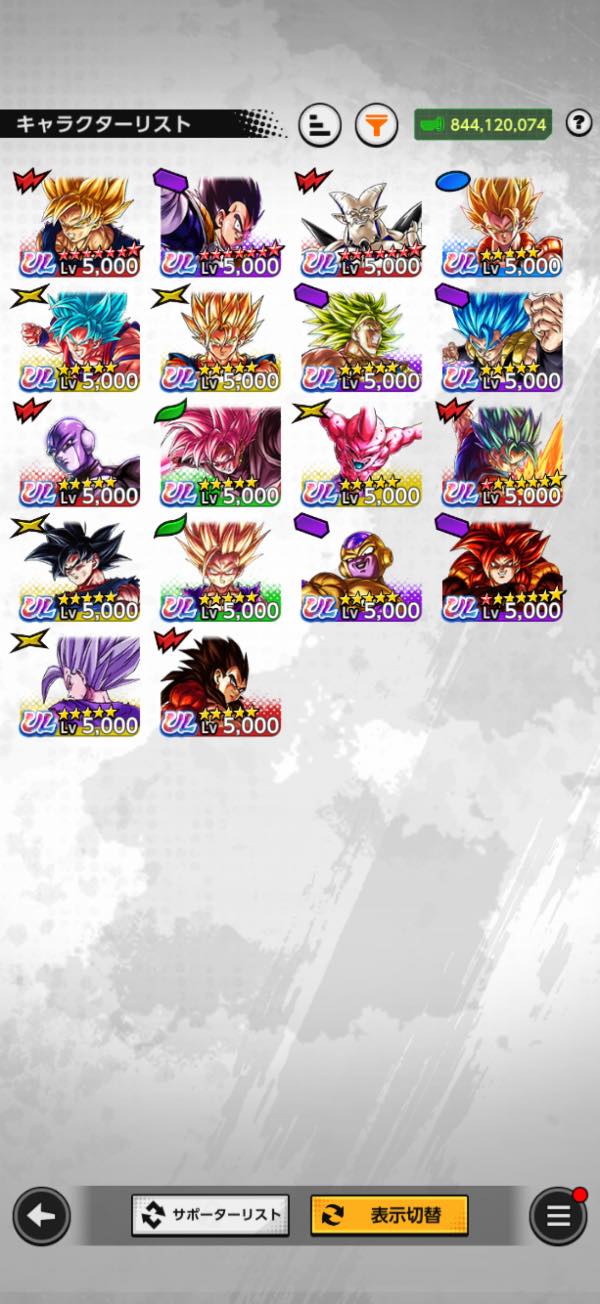600x1304 pixels.
Task: Select the white Omega Shenron character
Action: [x=361, y=225]
